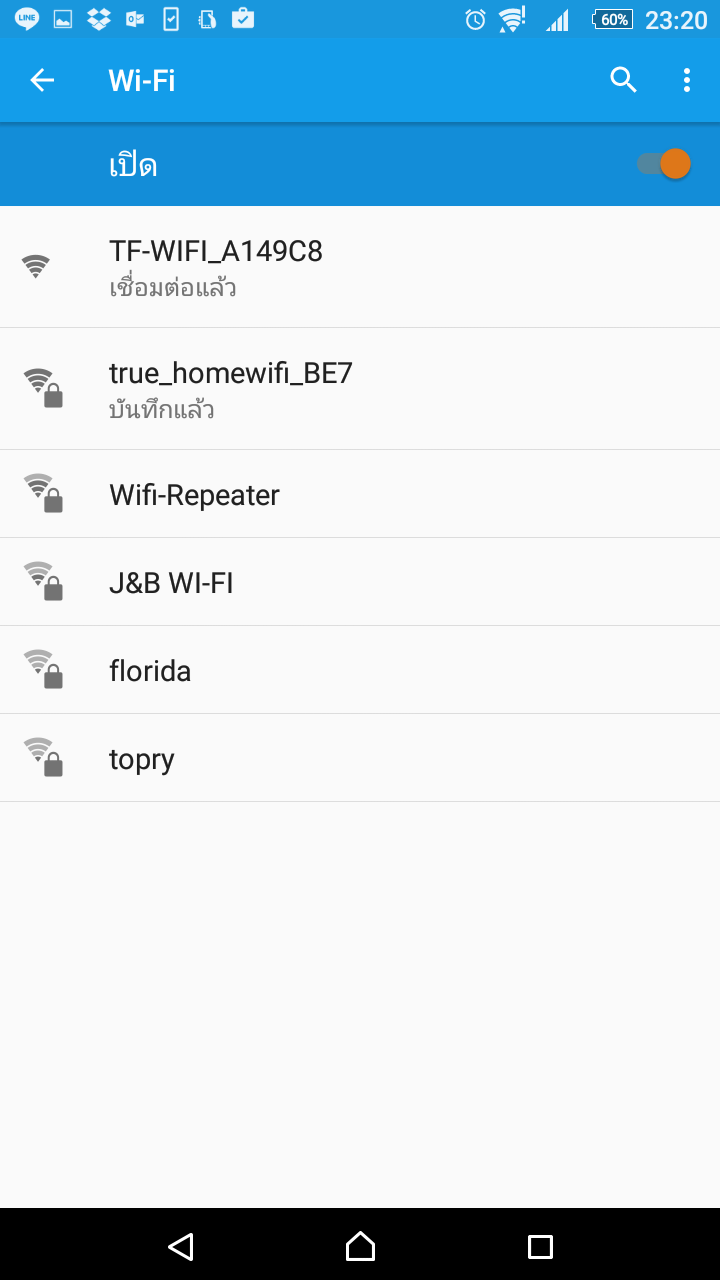Choose the J&B WI-FI network
The width and height of the screenshot is (720, 1280).
tap(360, 582)
